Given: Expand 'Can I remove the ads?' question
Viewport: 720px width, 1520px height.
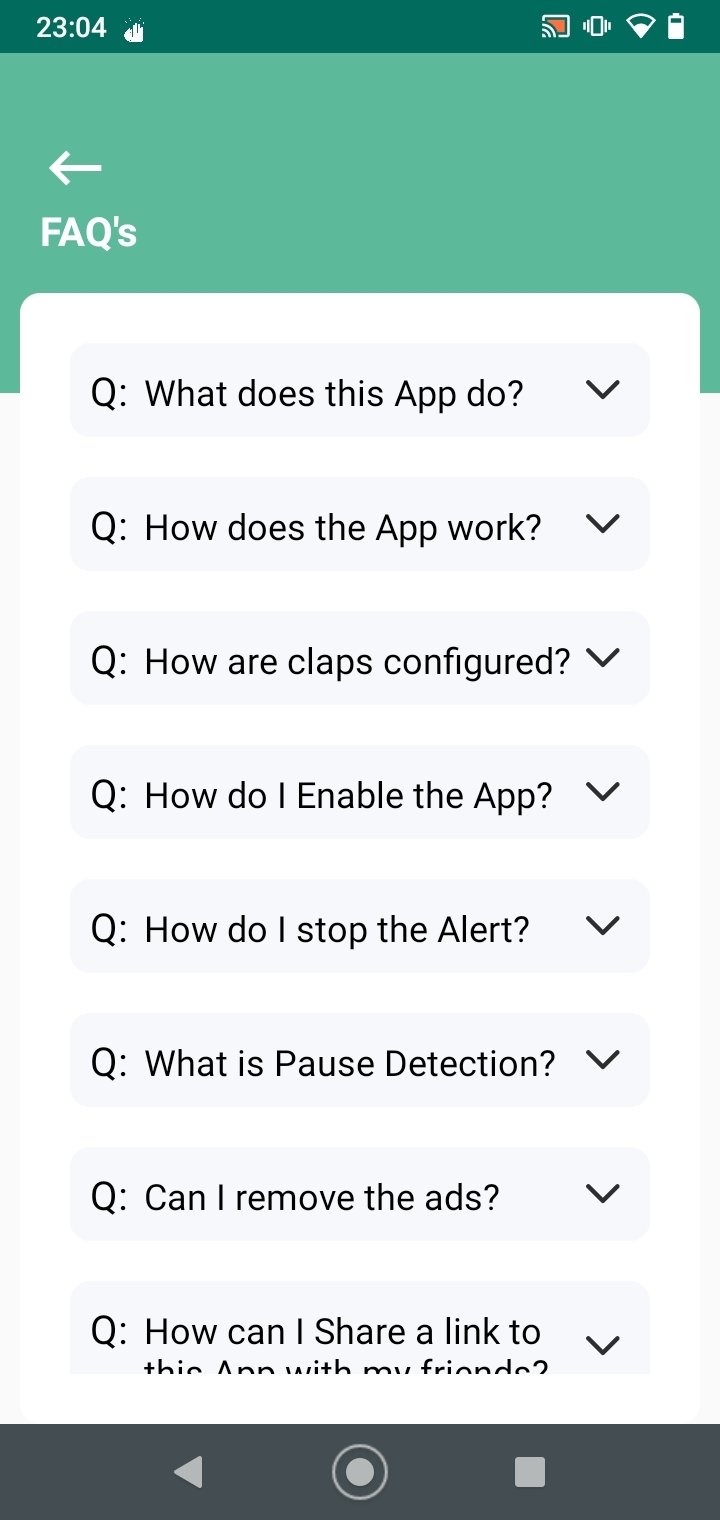Looking at the screenshot, I should click(x=360, y=1194).
